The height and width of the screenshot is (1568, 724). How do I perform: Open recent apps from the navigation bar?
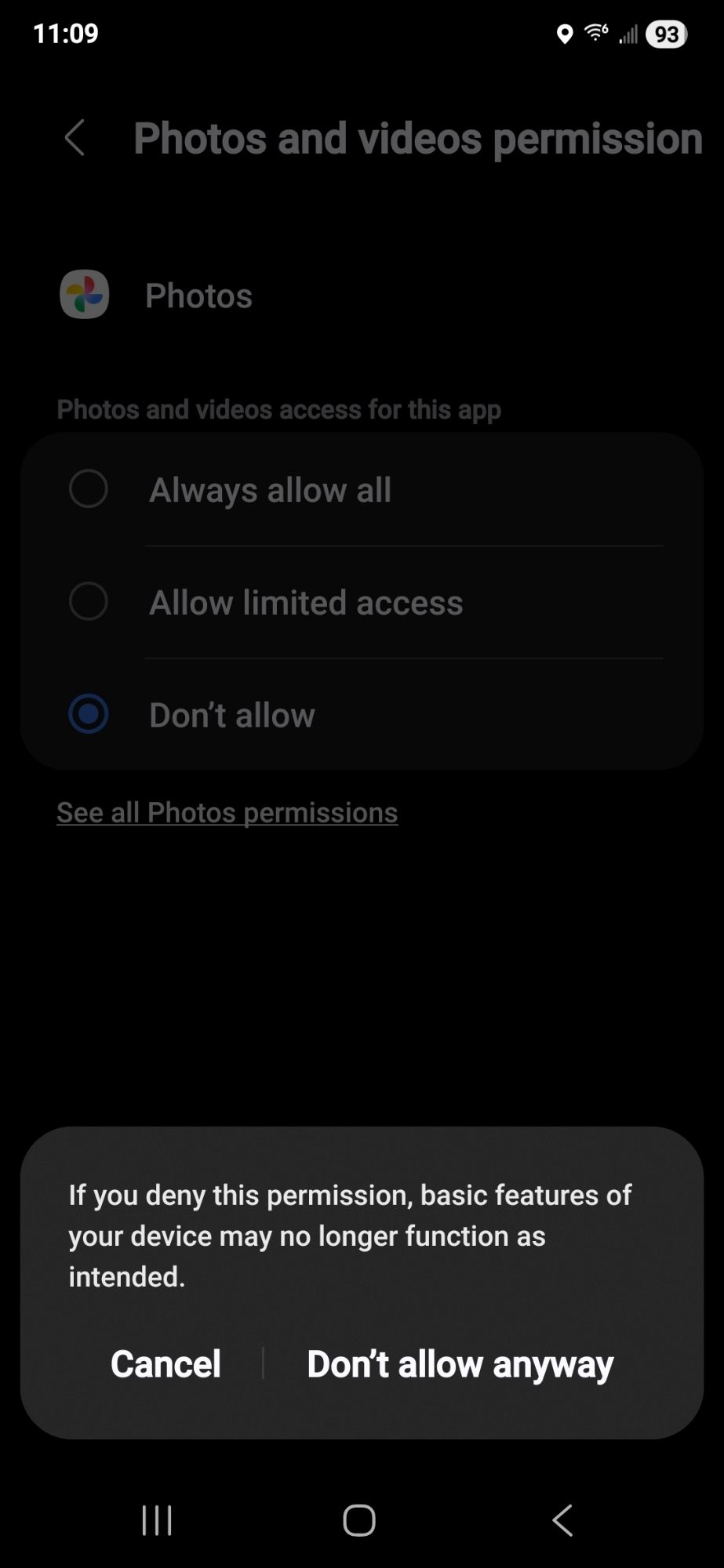click(157, 1520)
